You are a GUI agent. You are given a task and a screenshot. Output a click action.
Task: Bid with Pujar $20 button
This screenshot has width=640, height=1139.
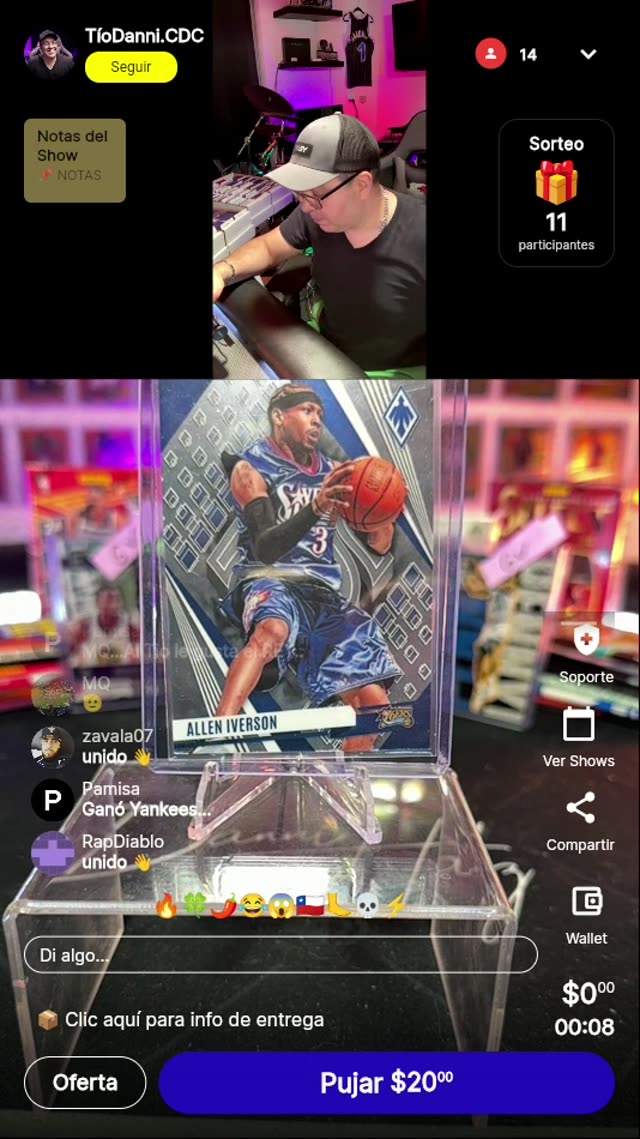click(x=386, y=1082)
